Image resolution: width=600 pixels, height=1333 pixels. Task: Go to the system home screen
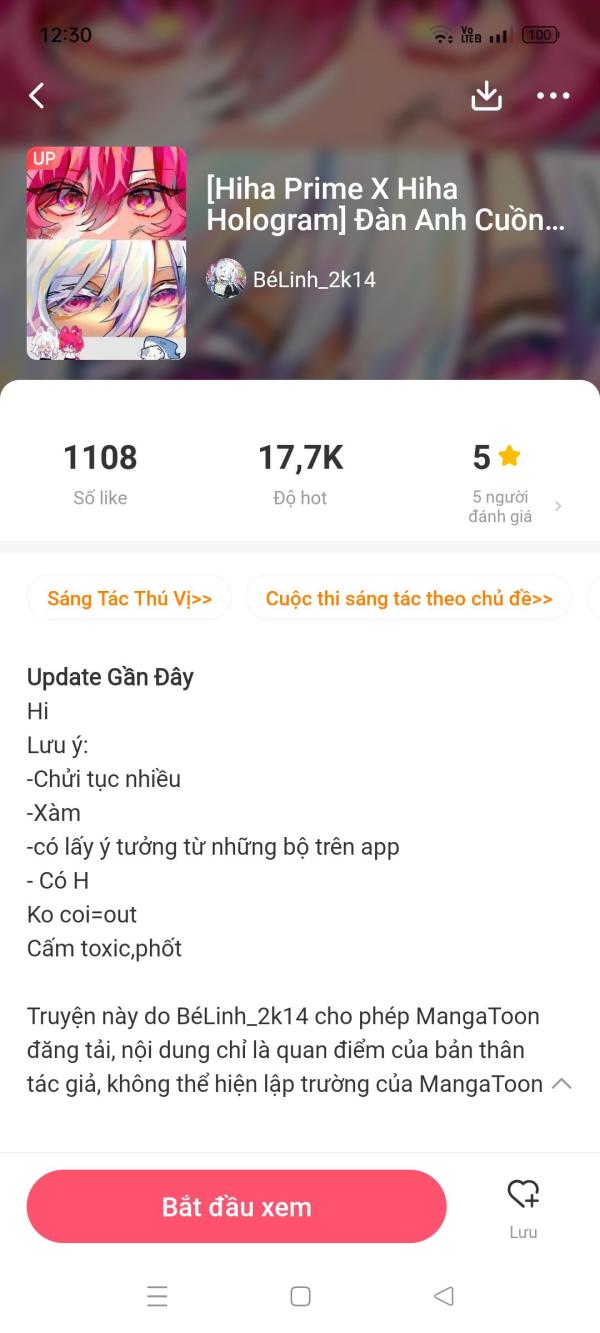(x=300, y=1296)
